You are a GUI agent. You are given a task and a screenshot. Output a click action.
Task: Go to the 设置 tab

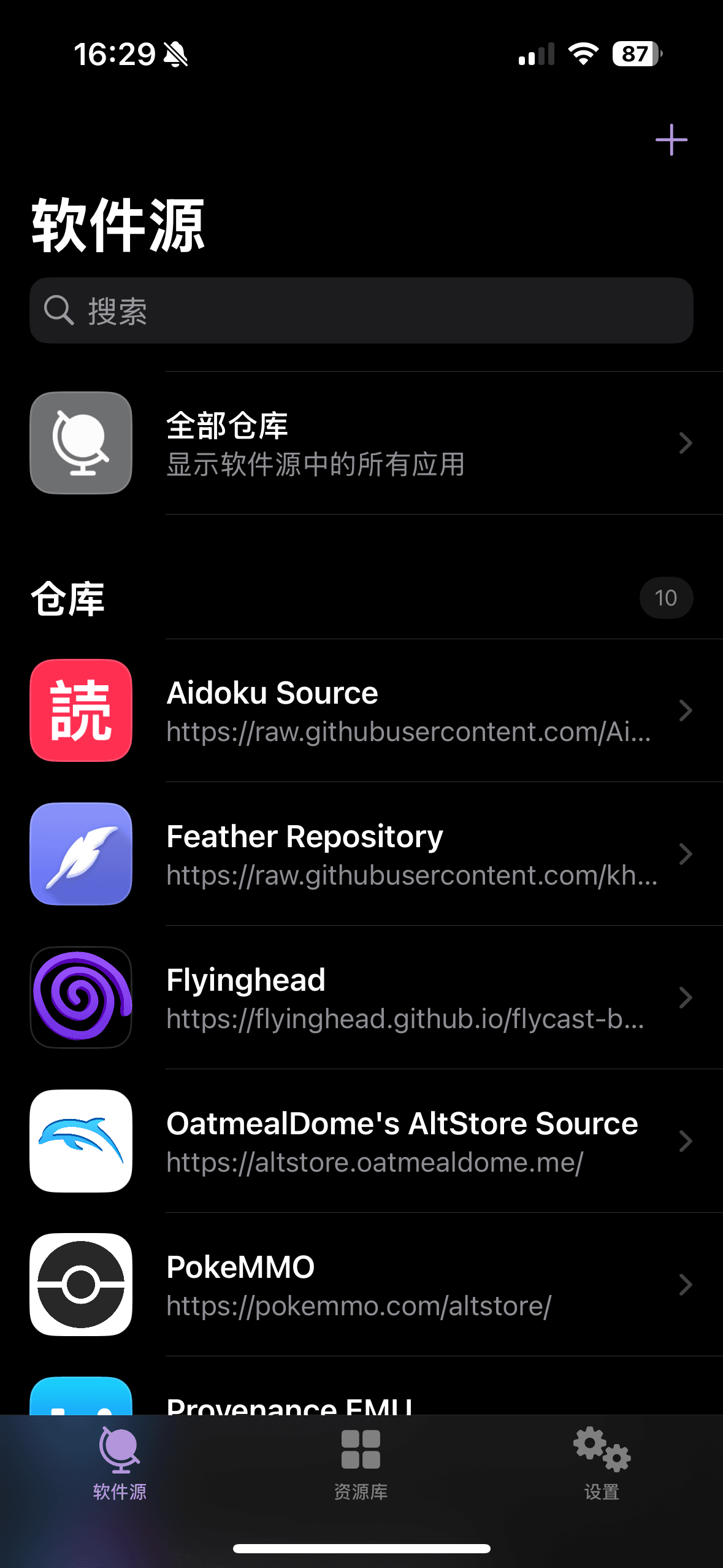click(x=602, y=1464)
